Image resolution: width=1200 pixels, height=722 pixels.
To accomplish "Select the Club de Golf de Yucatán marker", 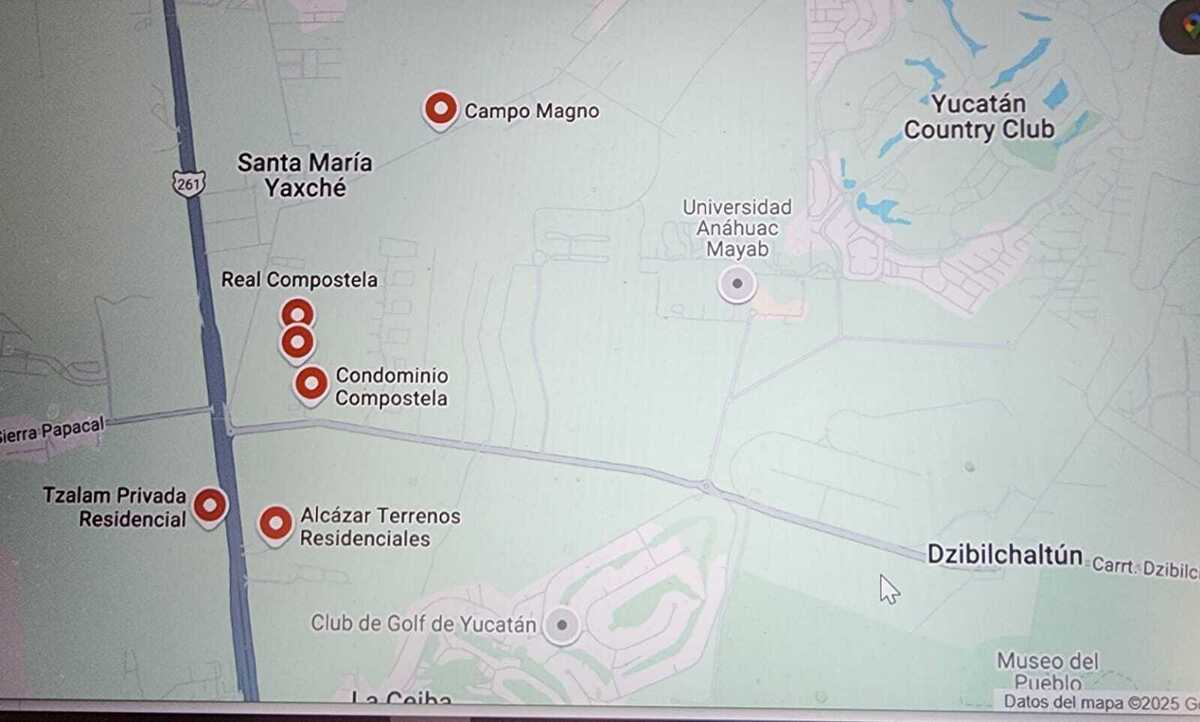I will 562,626.
